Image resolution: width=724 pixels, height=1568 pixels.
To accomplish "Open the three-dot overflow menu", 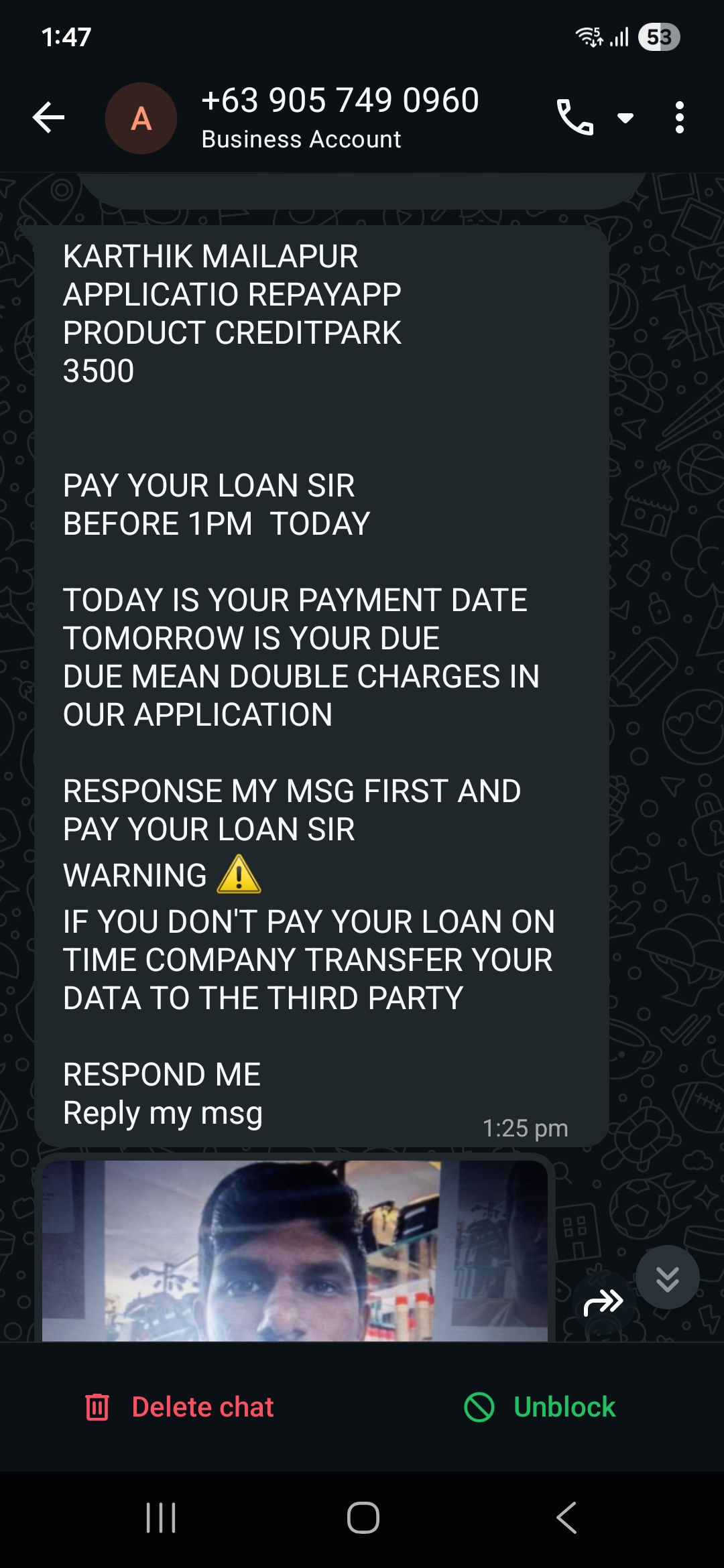I will [x=679, y=118].
